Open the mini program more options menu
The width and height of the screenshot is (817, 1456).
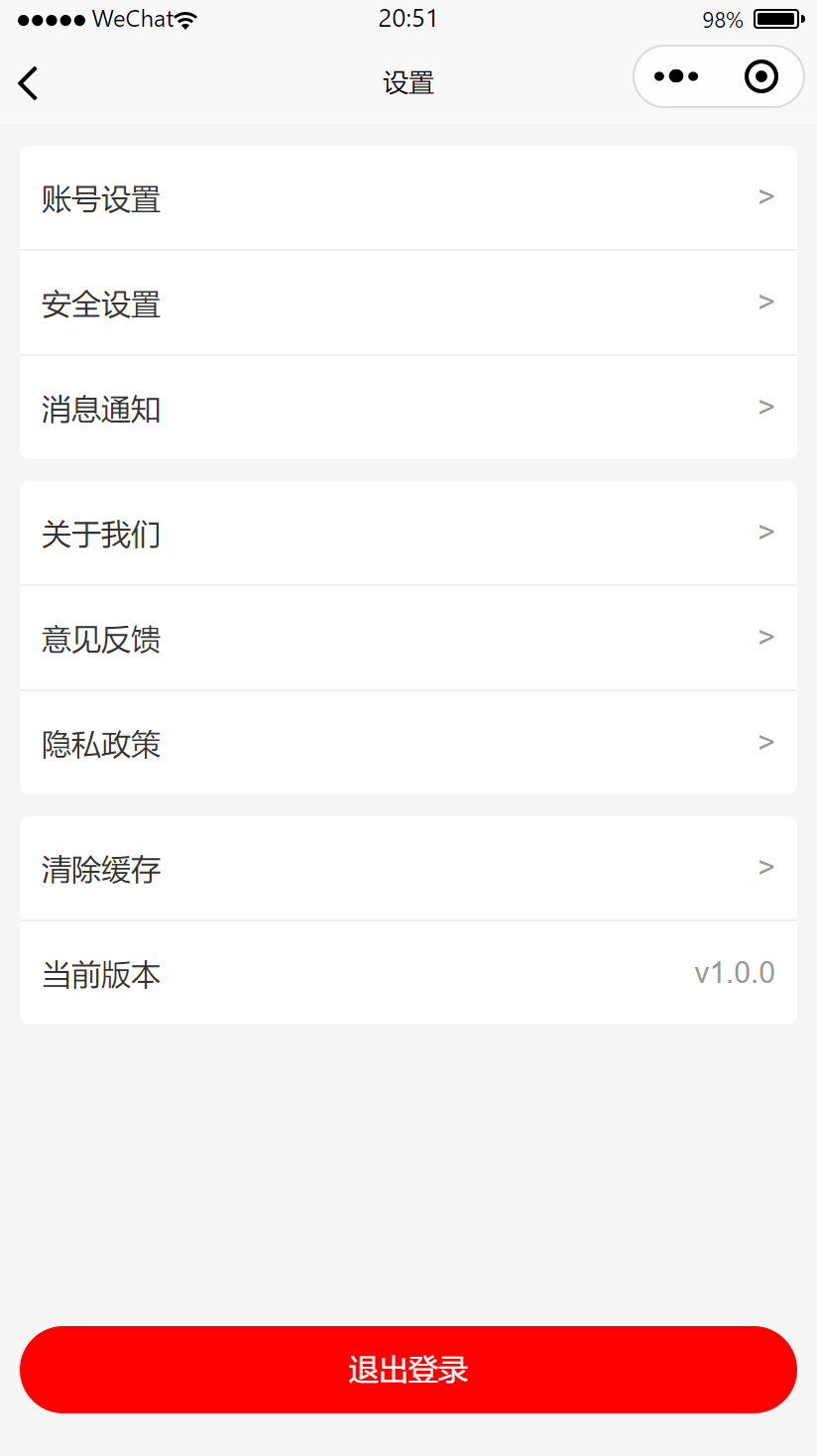(x=676, y=76)
